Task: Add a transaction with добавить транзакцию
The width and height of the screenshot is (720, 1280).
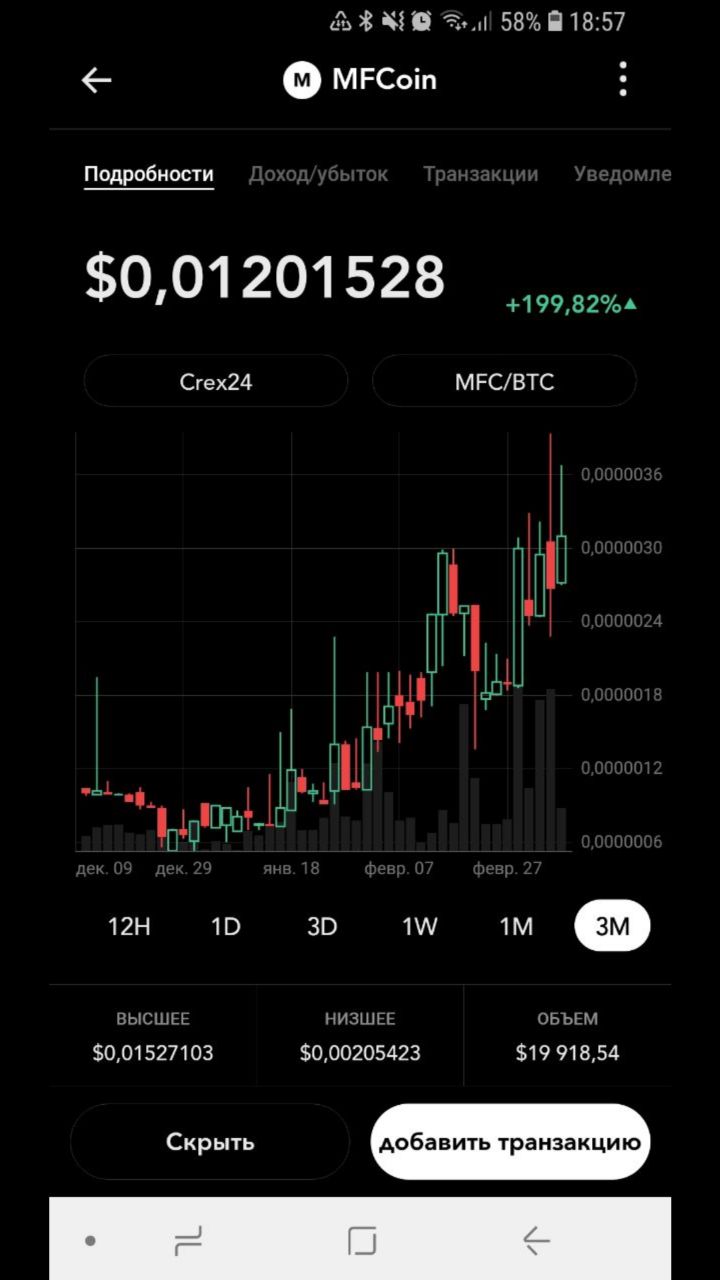Action: pyautogui.click(x=510, y=1142)
